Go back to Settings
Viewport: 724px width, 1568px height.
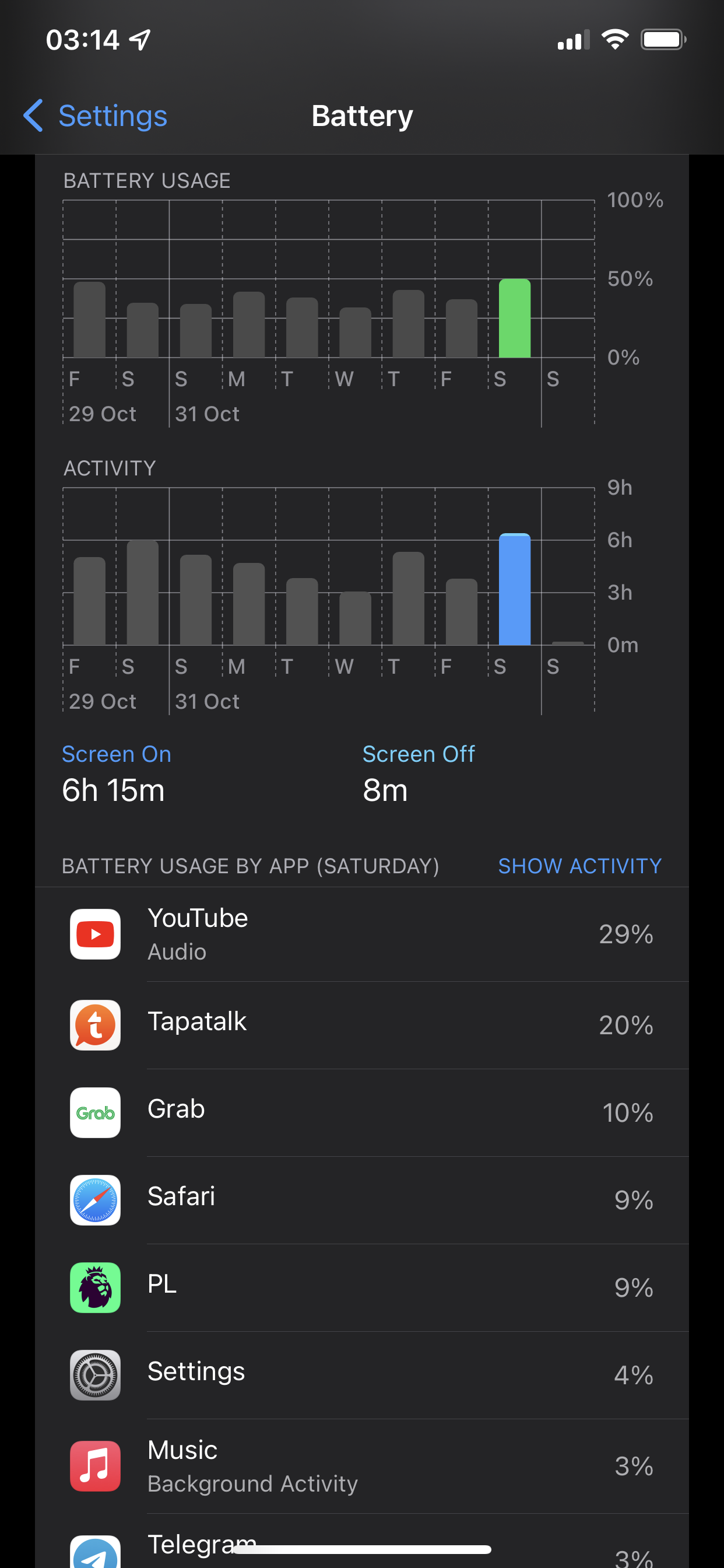(96, 116)
